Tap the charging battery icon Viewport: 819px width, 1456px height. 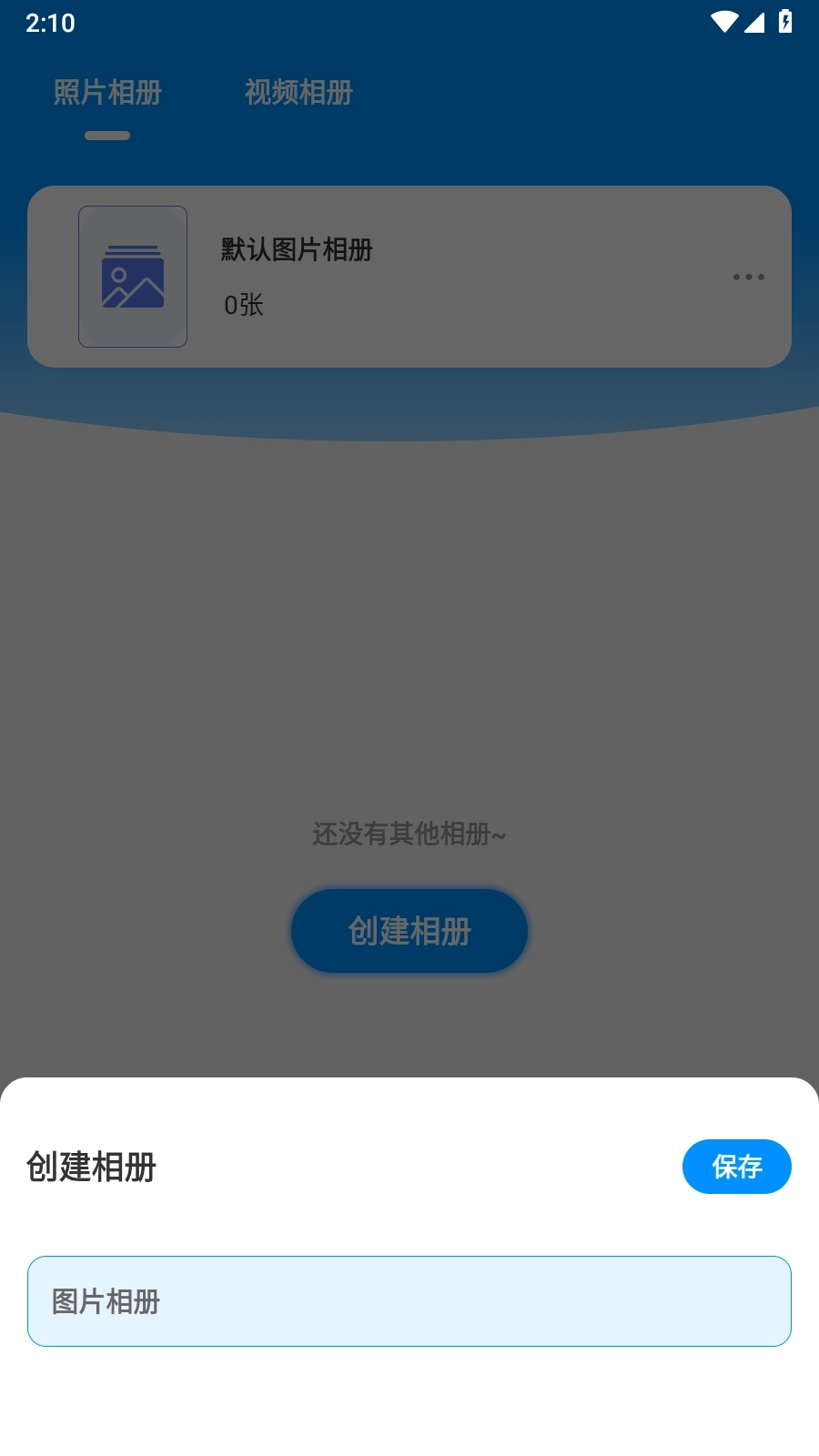coord(784,20)
